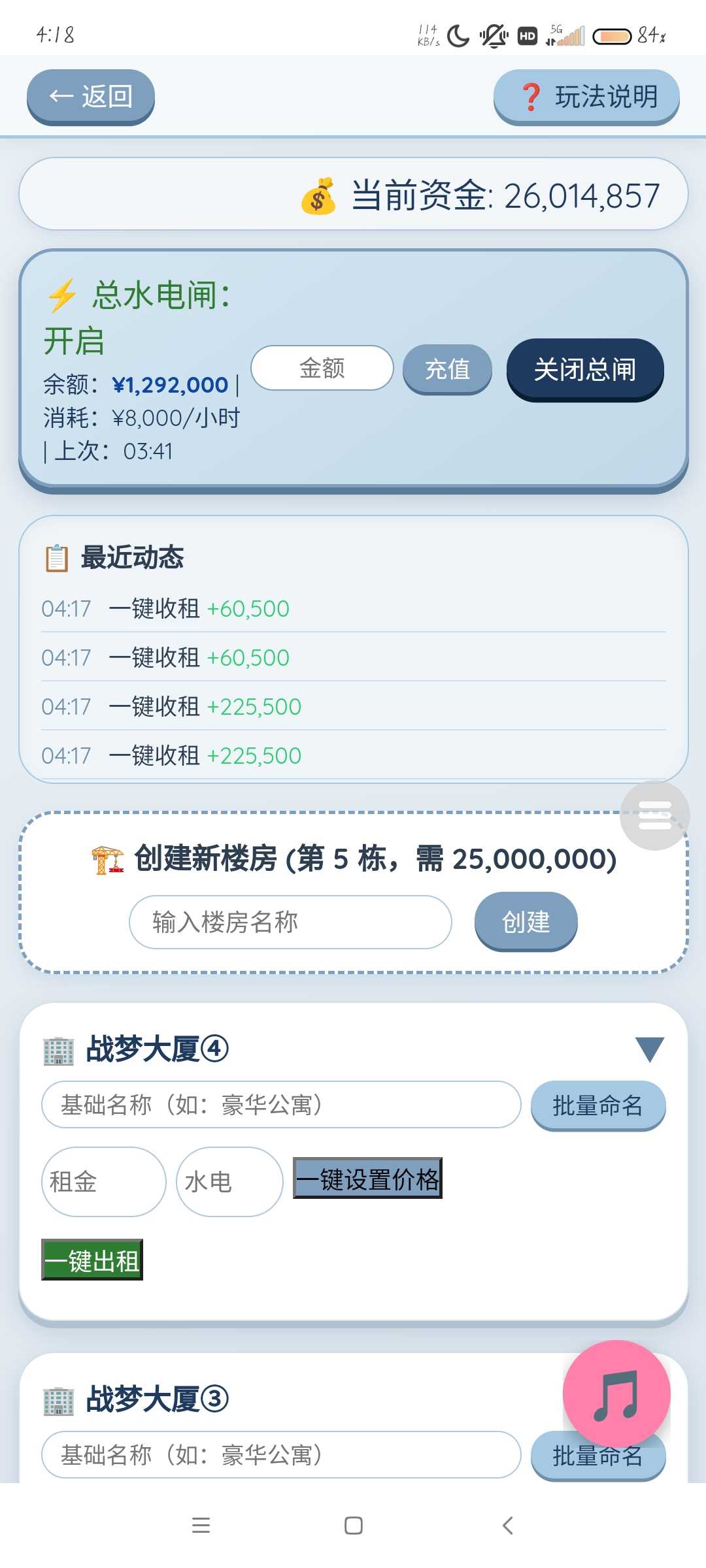Tap the pink music button
The width and height of the screenshot is (706, 1568).
[616, 1394]
